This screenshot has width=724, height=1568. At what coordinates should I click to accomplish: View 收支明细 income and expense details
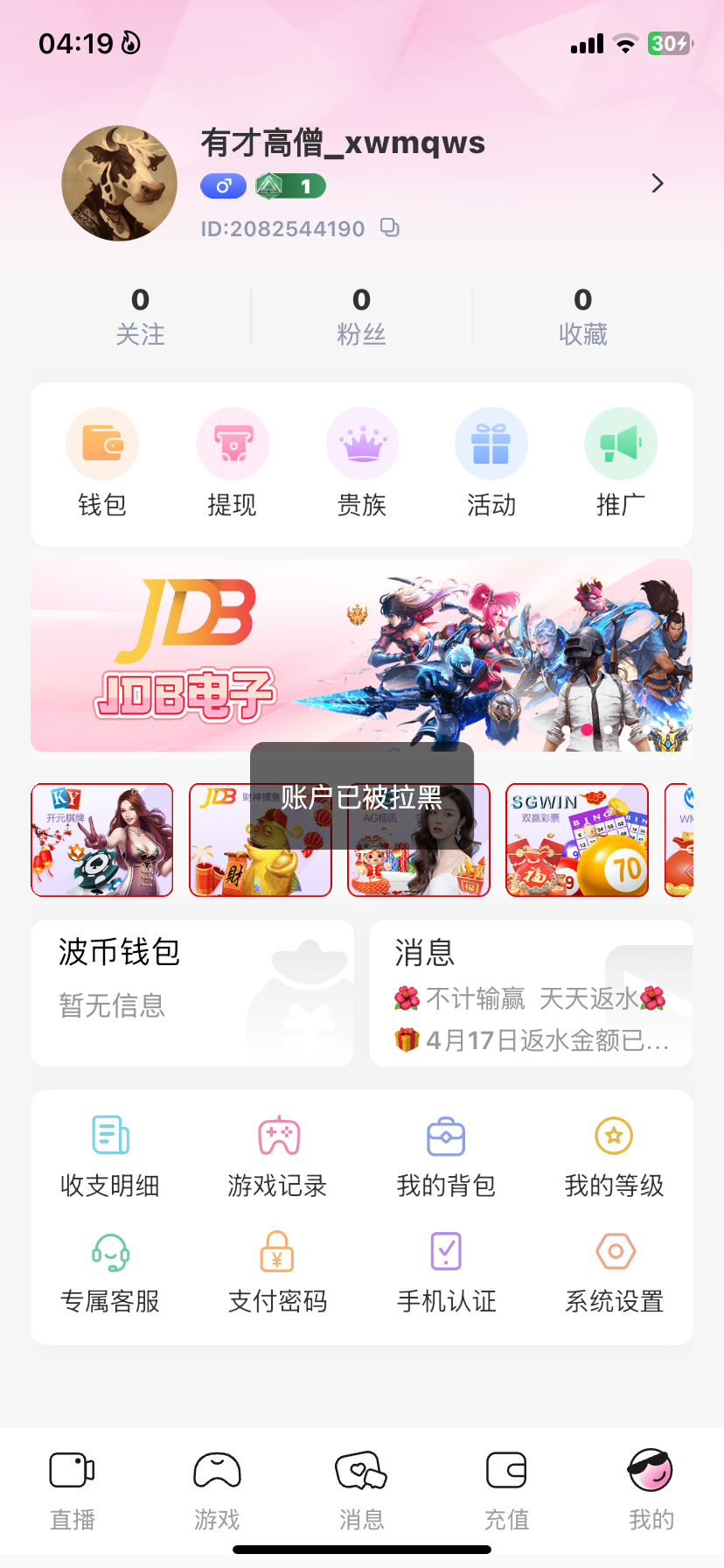tap(110, 1157)
